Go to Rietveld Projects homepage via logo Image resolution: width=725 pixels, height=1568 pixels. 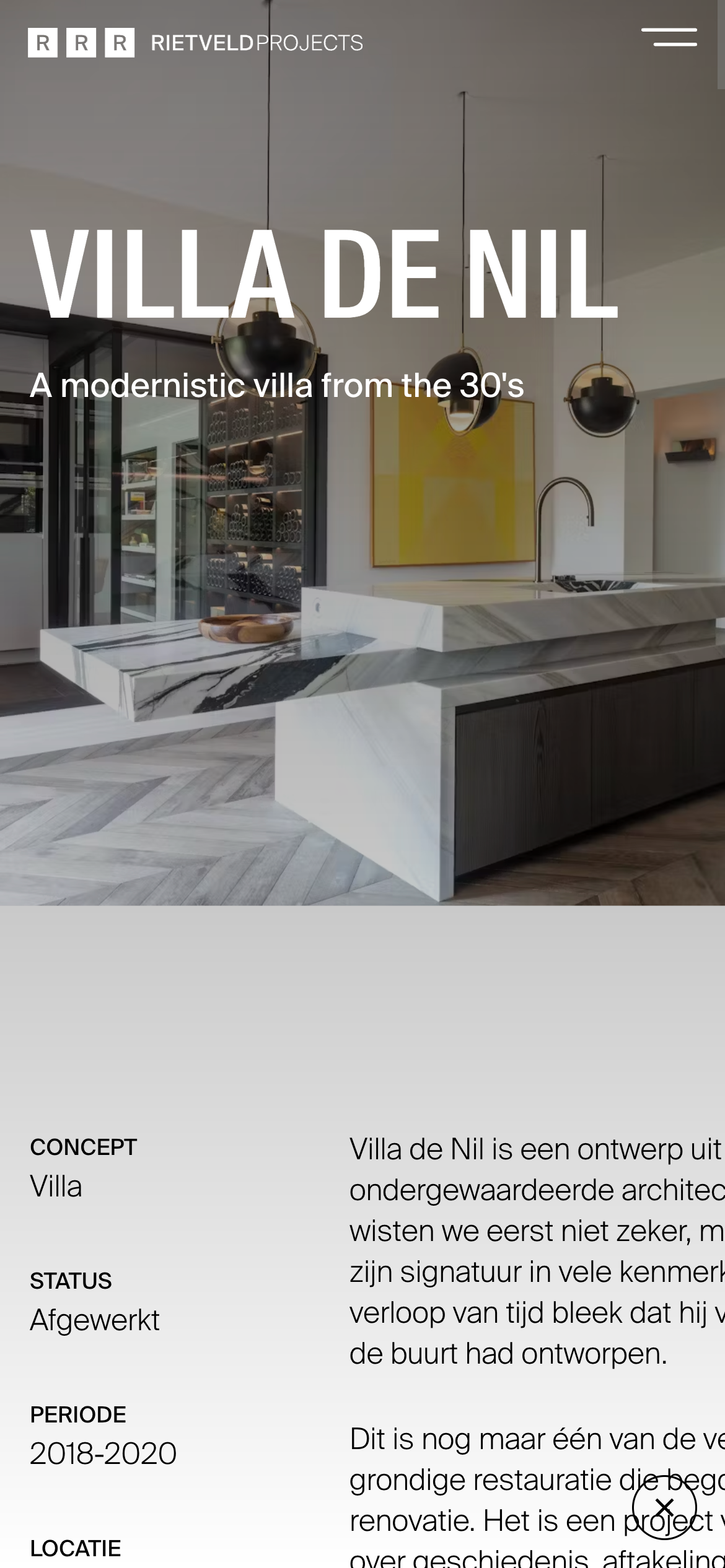[x=195, y=43]
